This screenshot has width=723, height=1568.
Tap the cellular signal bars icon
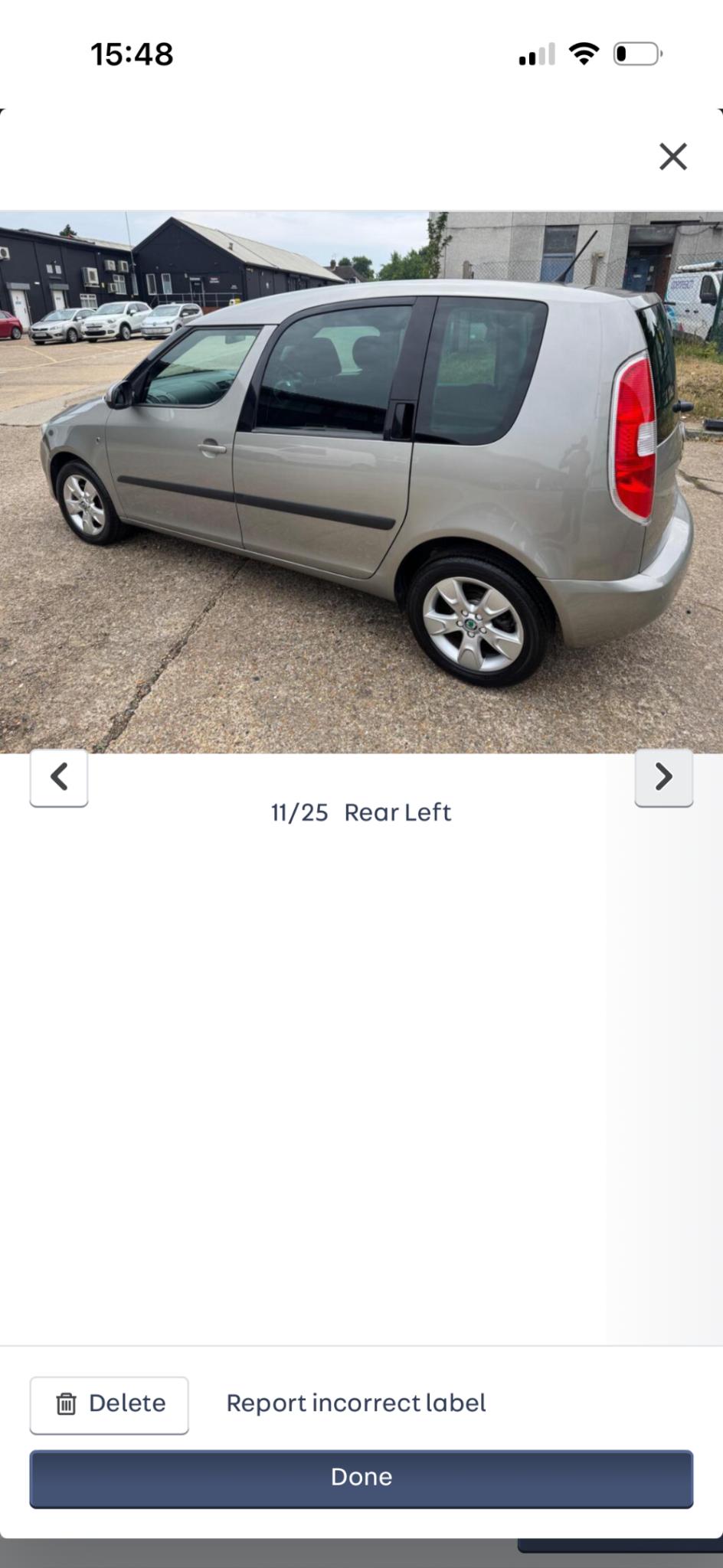tap(538, 54)
